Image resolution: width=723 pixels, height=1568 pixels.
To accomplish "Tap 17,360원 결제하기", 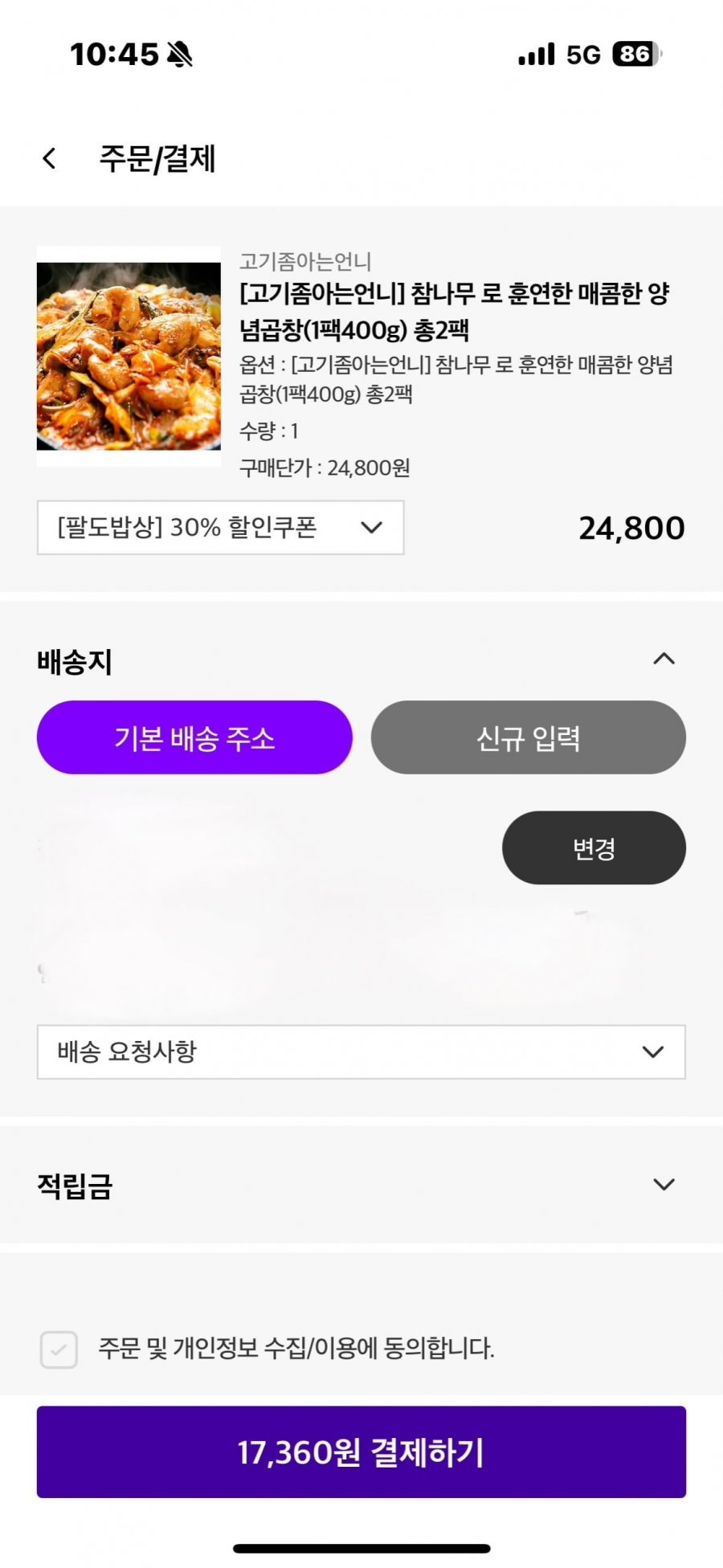I will click(361, 1452).
